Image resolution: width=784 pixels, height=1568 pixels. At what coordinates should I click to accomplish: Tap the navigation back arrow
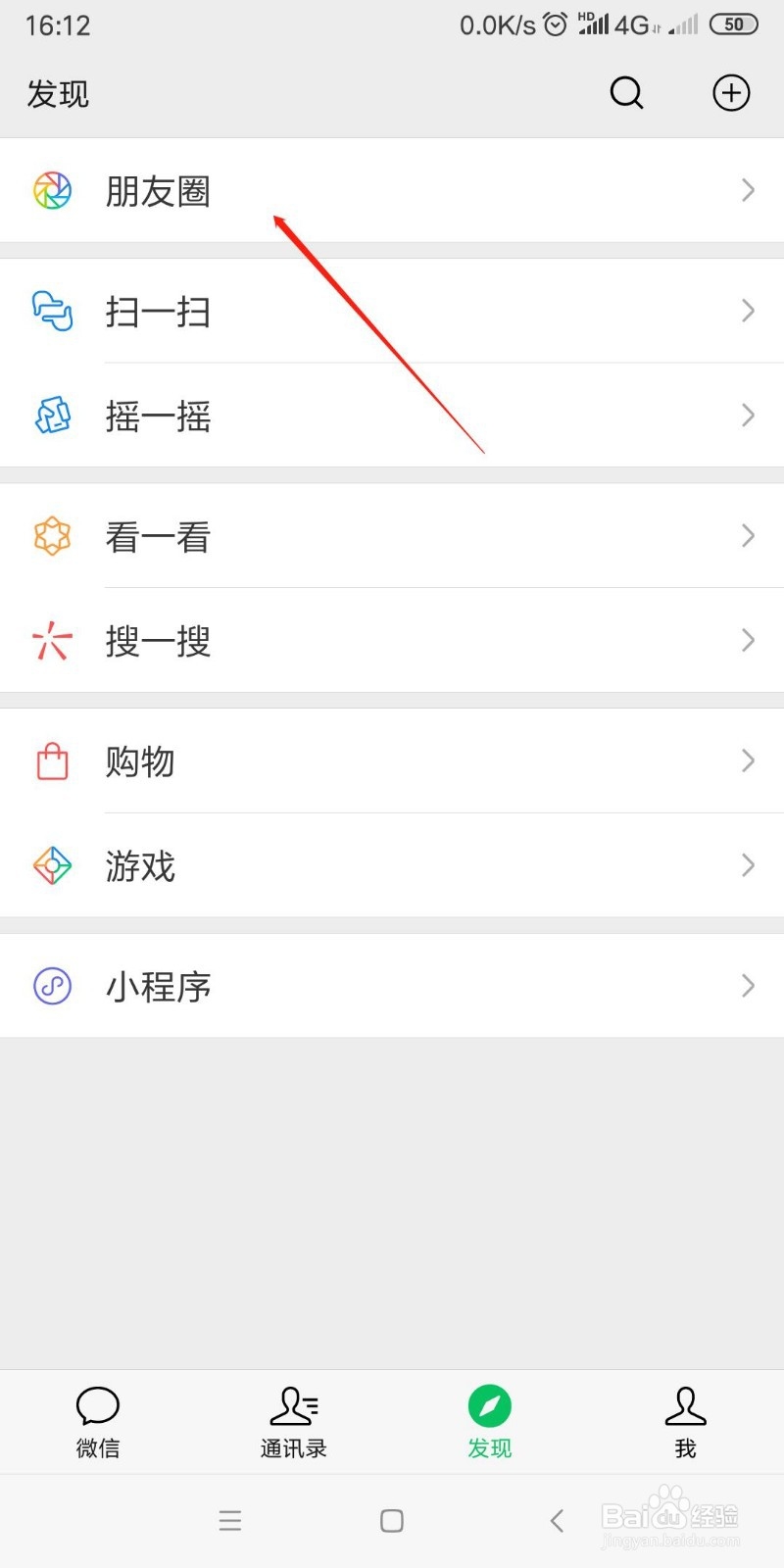[x=556, y=1520]
